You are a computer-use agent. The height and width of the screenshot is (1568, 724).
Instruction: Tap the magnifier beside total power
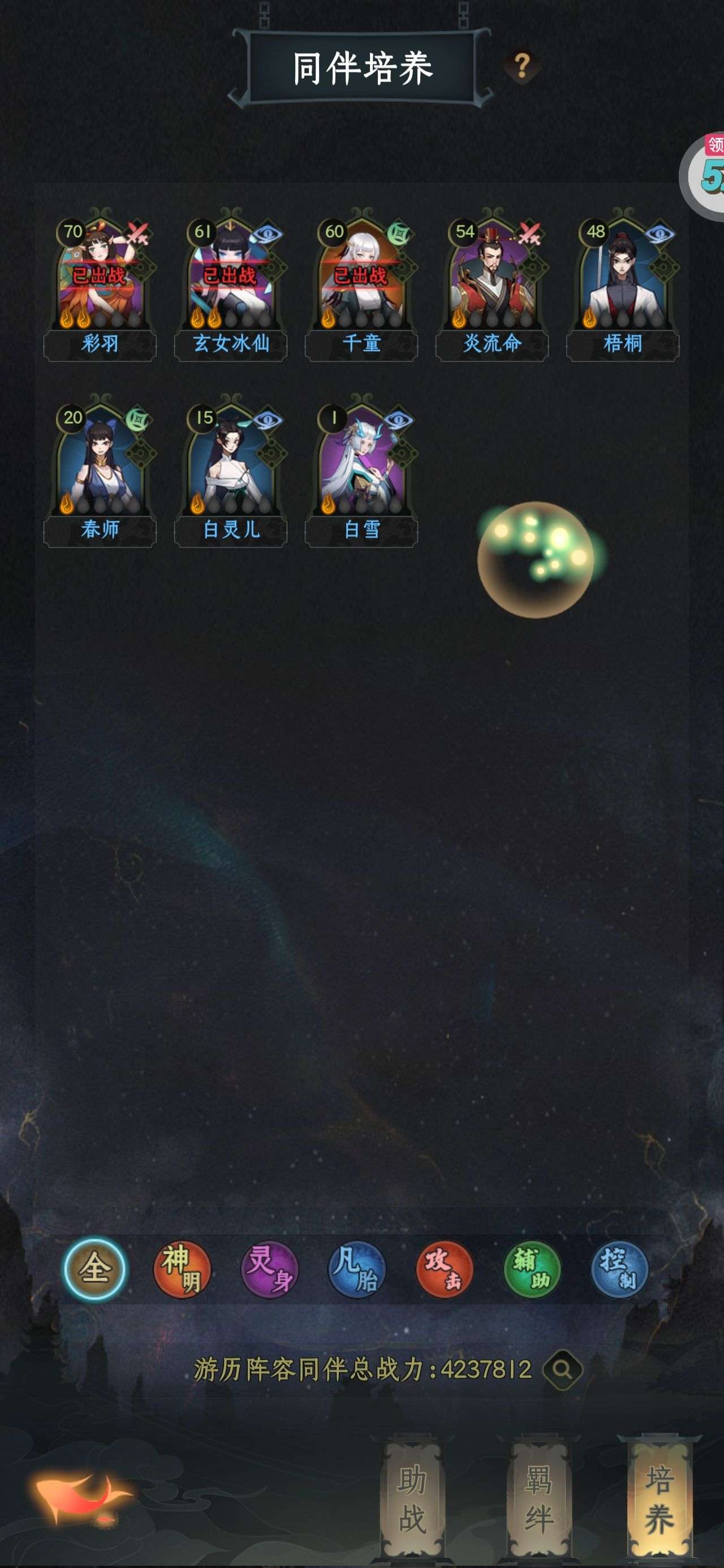click(562, 1370)
